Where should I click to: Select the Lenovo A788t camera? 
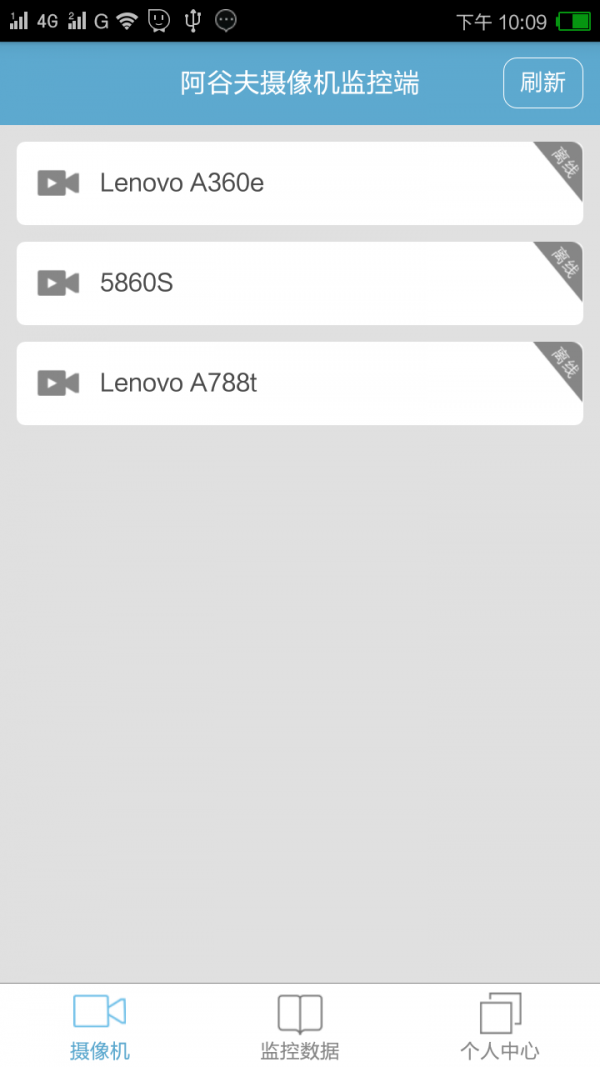[x=299, y=383]
